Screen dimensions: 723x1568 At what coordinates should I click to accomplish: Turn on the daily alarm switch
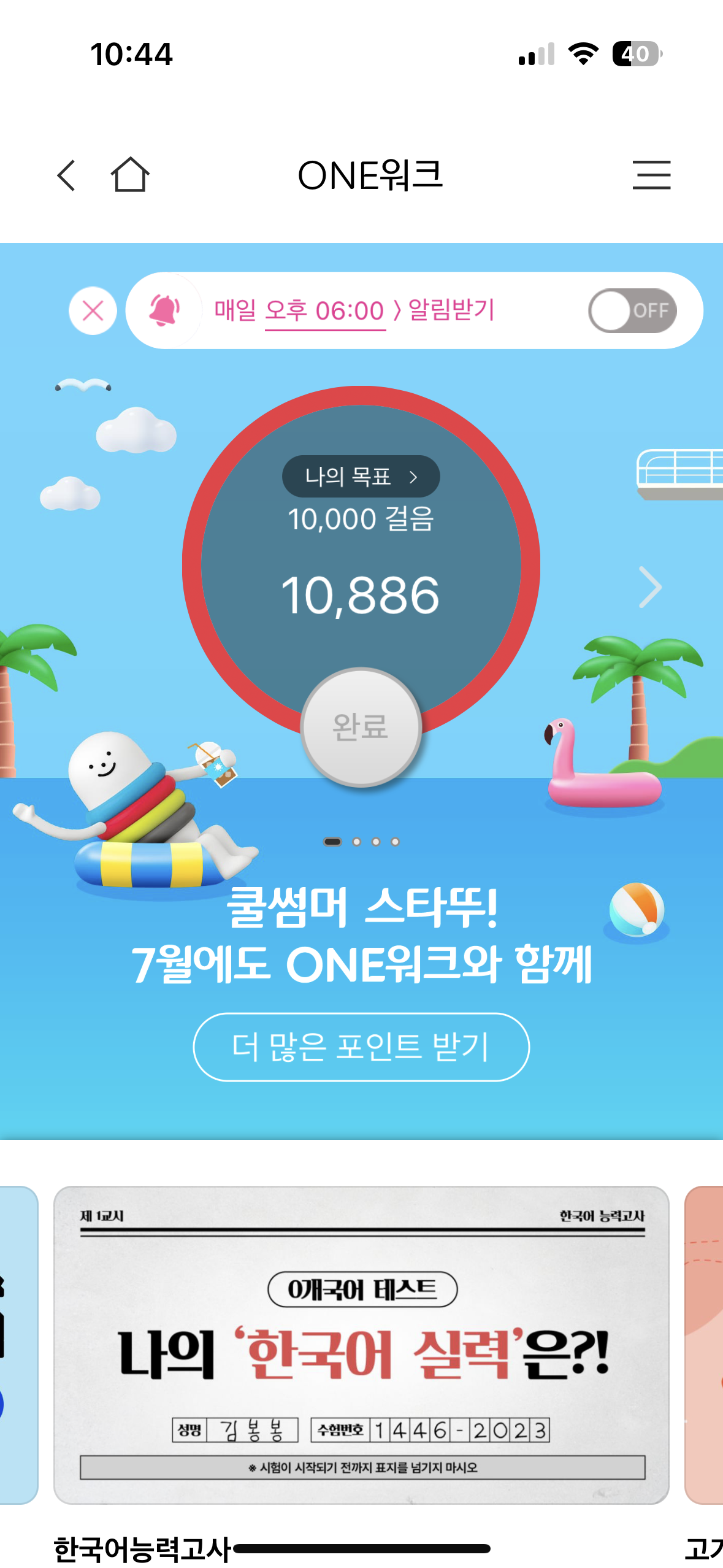[x=632, y=311]
